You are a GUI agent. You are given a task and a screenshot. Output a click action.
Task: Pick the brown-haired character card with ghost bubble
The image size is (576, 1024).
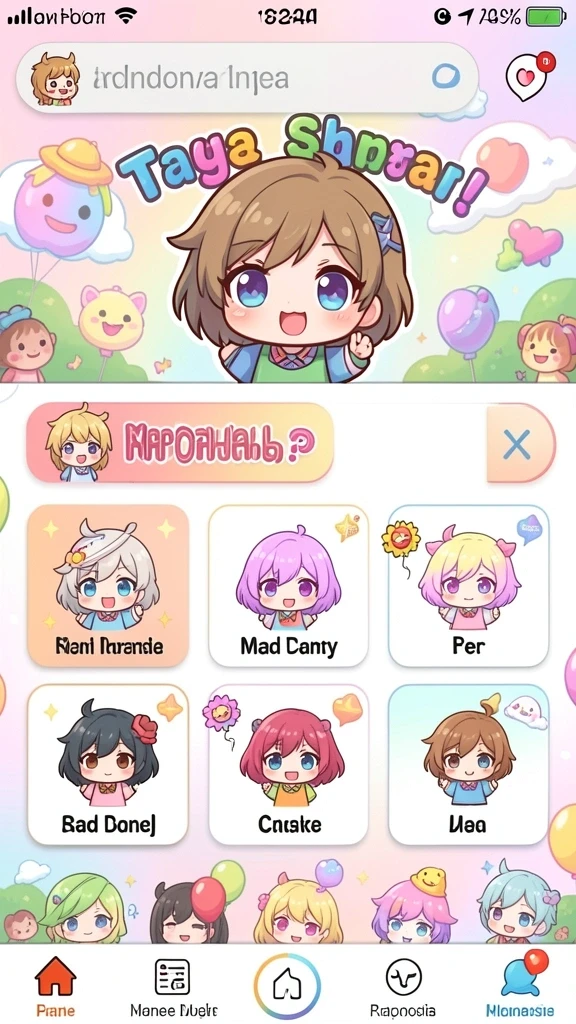pos(468,764)
